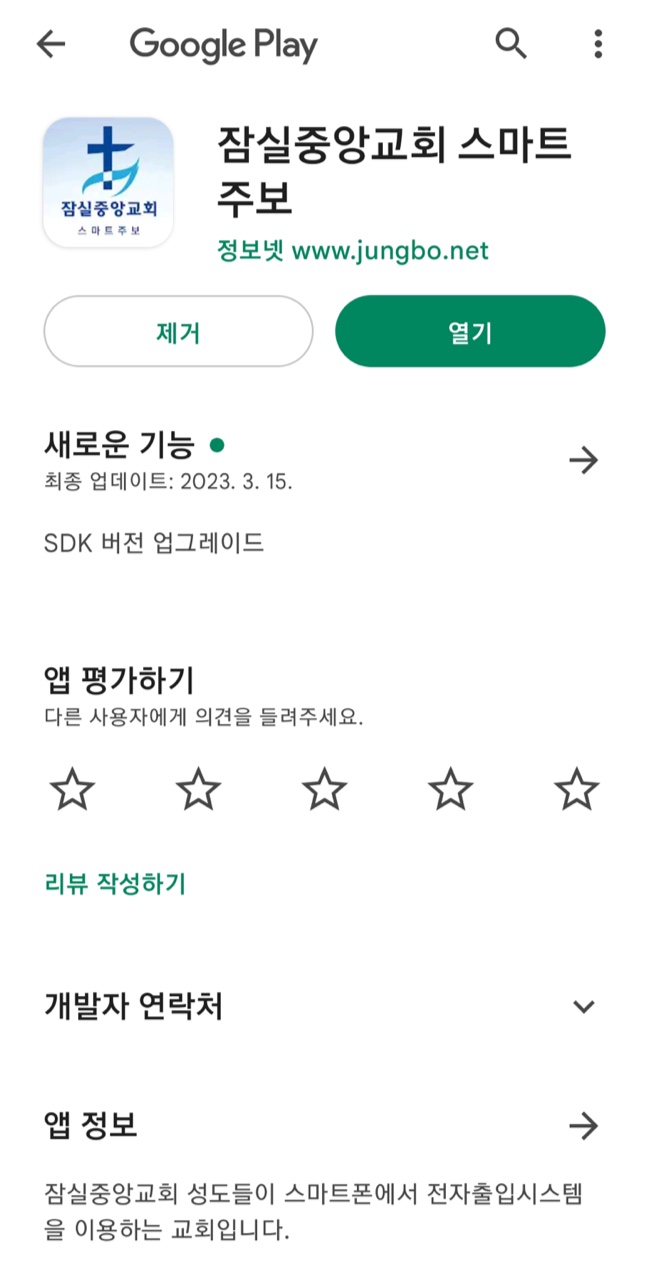Tap 열기 to open the app
The image size is (649, 1271).
click(469, 332)
